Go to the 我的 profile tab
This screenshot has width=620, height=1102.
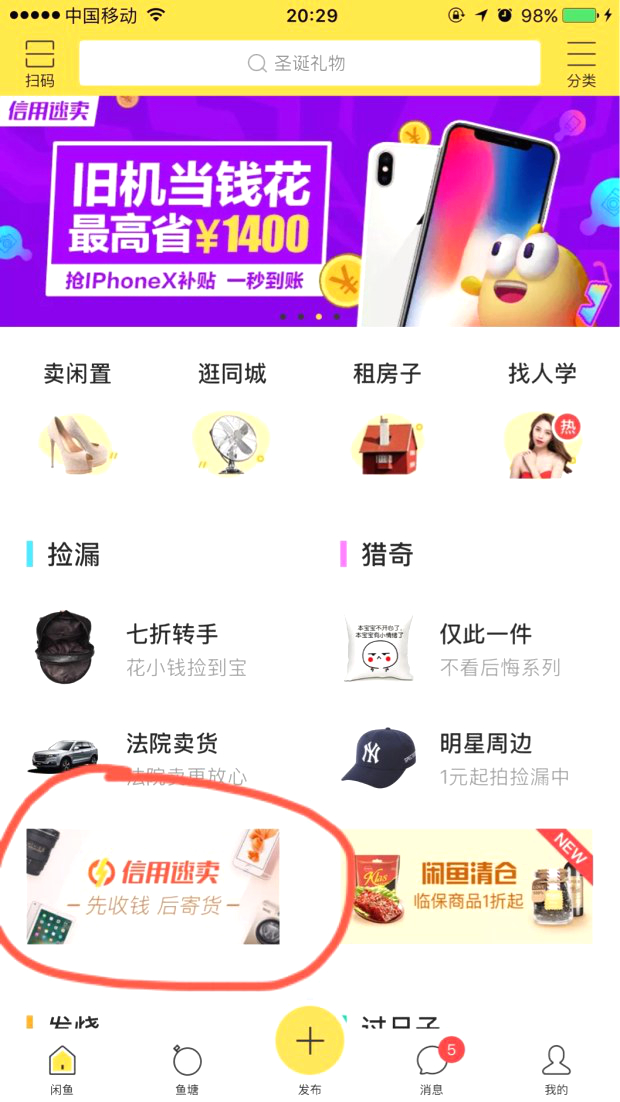[x=556, y=1068]
